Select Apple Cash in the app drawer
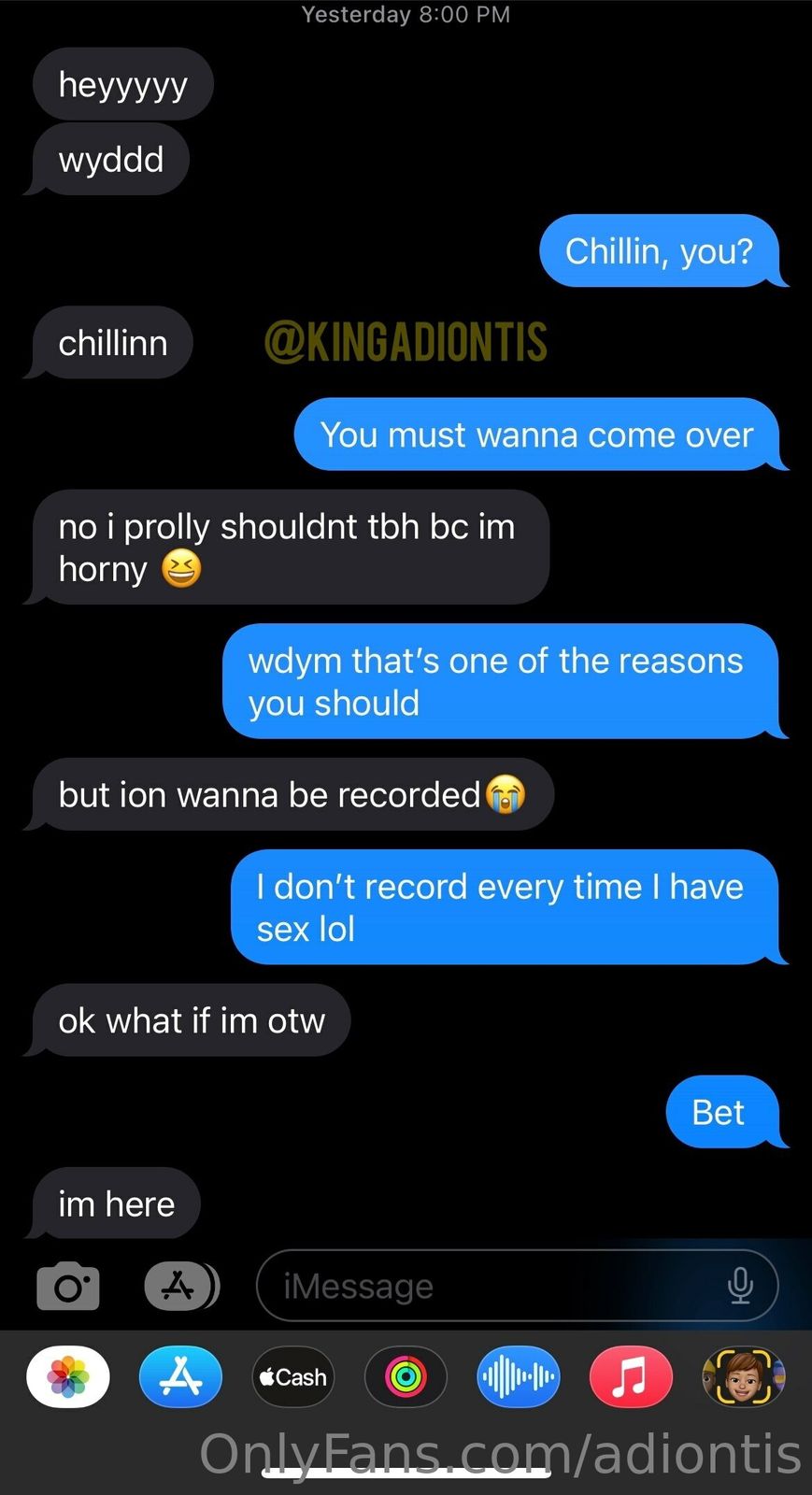Image resolution: width=812 pixels, height=1495 pixels. (292, 1377)
